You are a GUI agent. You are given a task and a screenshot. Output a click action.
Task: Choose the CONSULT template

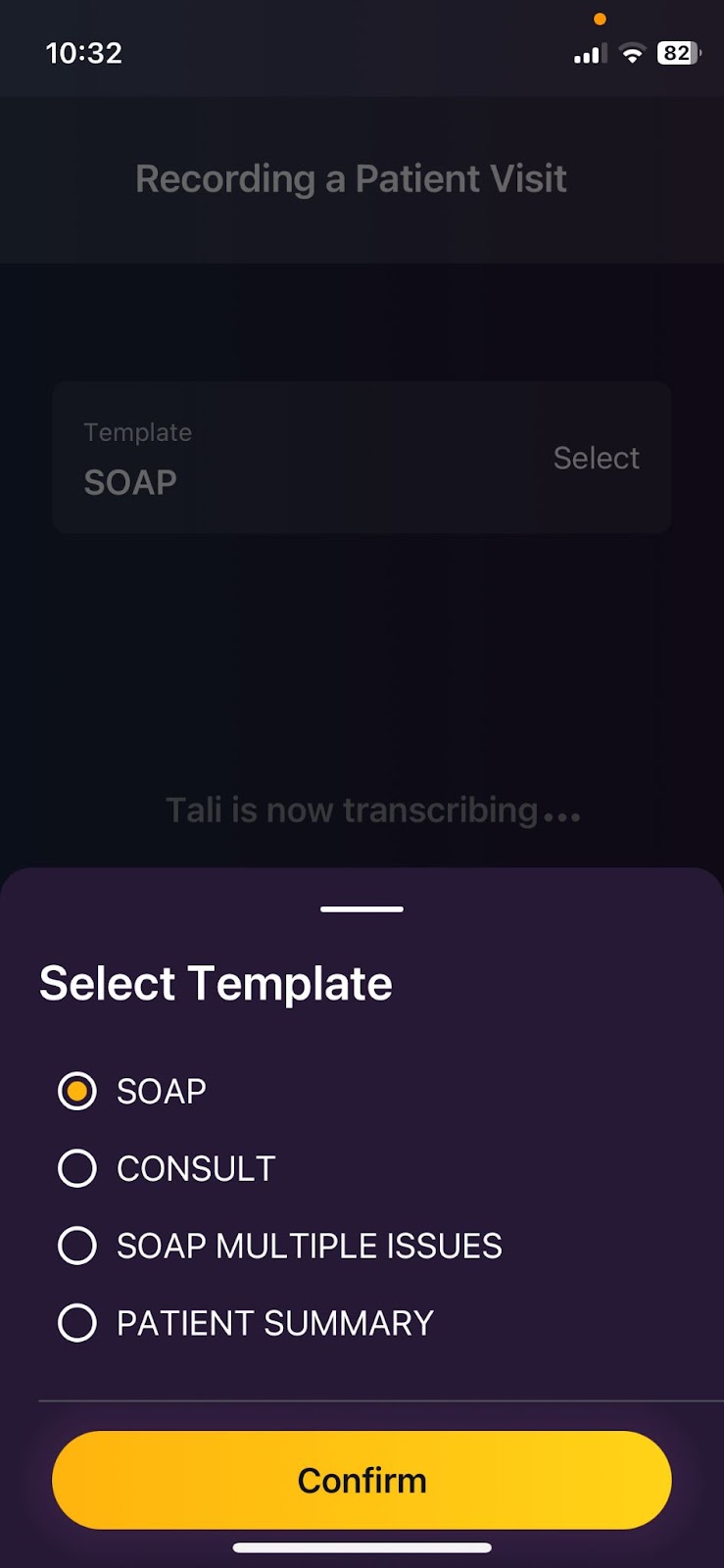(77, 1168)
